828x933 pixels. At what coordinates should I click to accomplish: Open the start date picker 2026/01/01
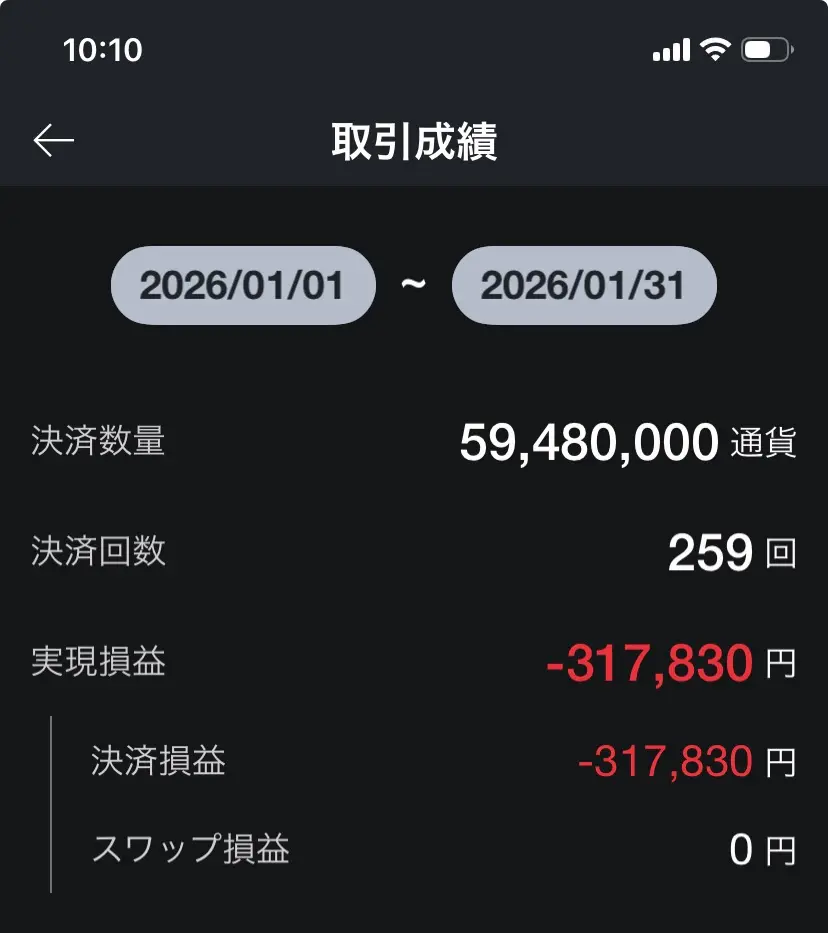tap(242, 285)
